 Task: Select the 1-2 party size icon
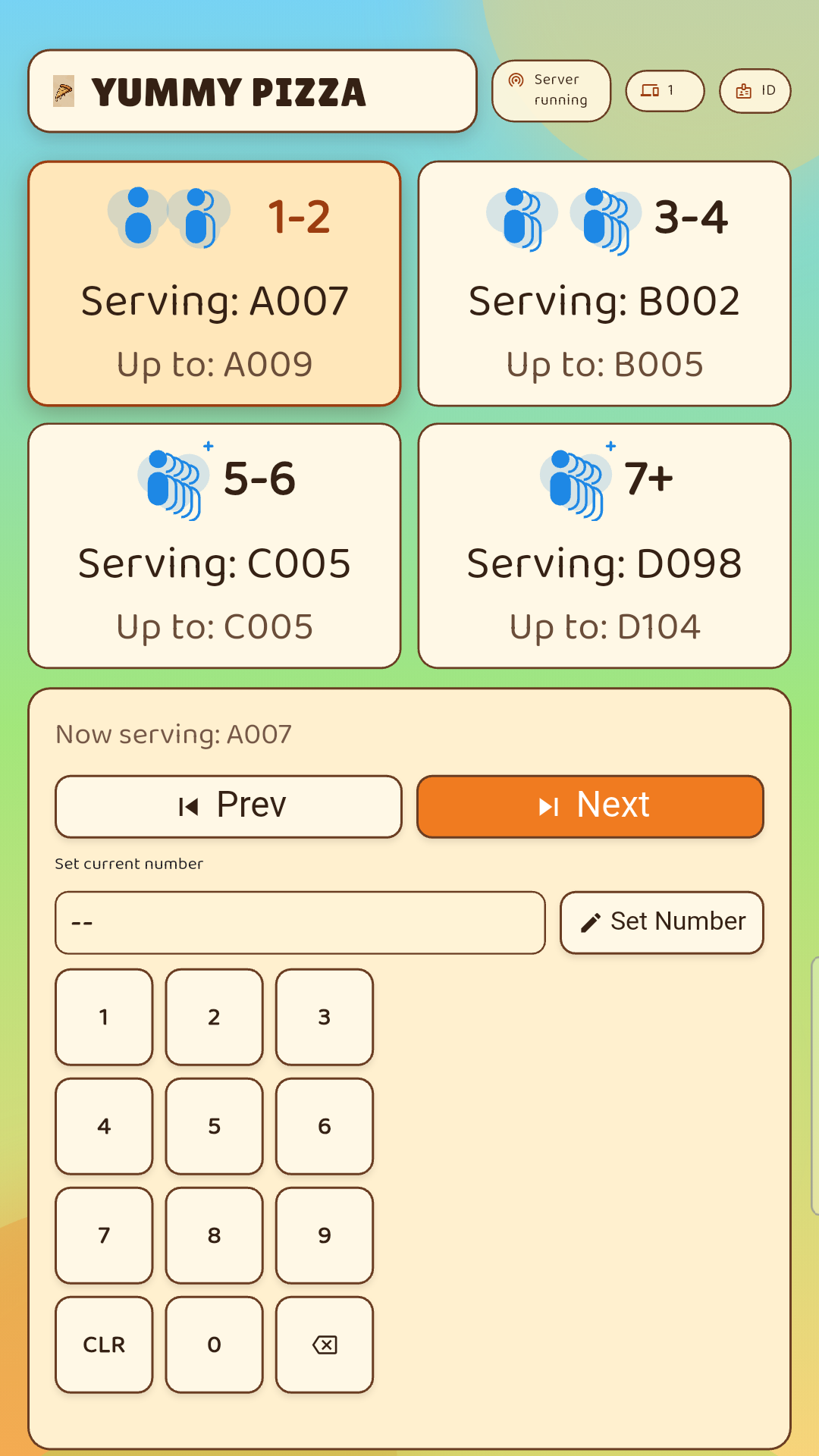tap(168, 218)
